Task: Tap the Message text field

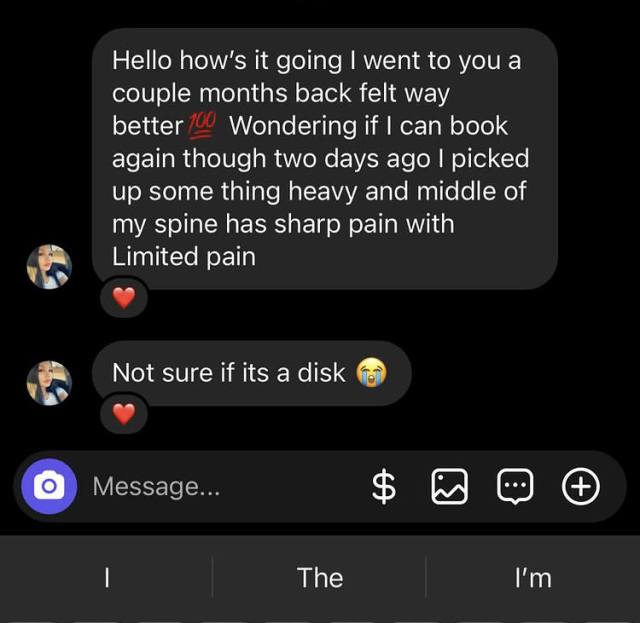Action: [x=220, y=487]
